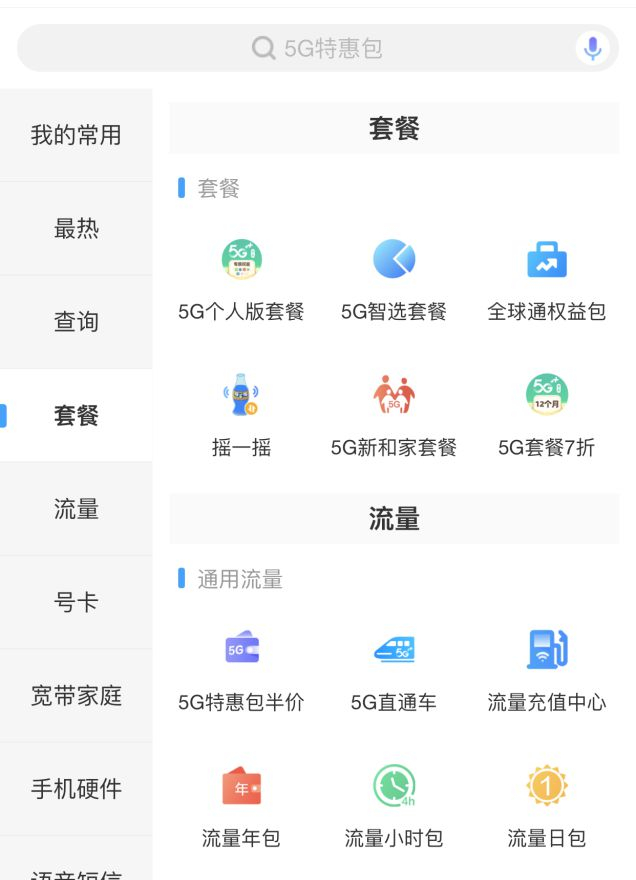Switch to 我的常用 category

[76, 135]
